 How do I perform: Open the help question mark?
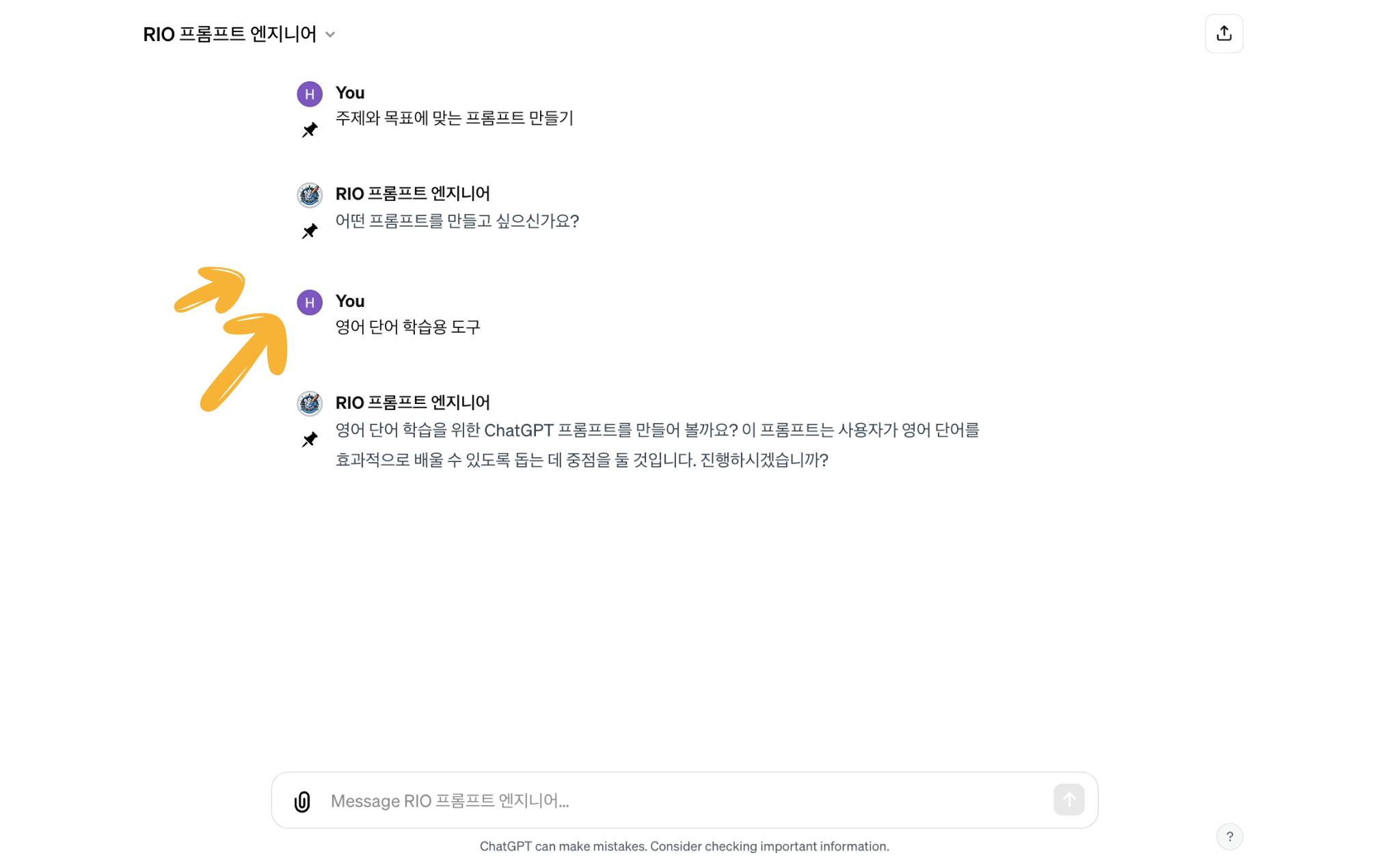click(1229, 836)
